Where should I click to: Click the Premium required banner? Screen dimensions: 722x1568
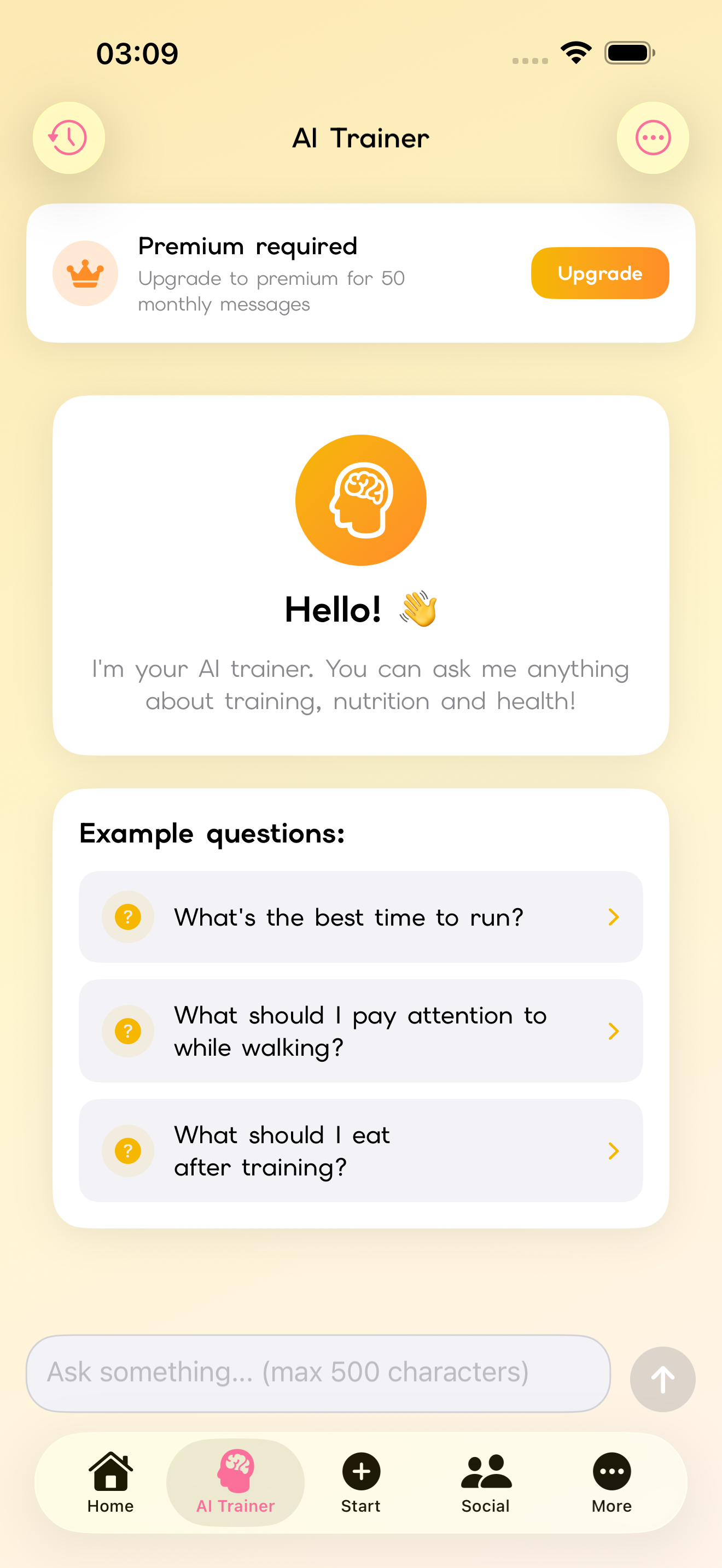(361, 273)
